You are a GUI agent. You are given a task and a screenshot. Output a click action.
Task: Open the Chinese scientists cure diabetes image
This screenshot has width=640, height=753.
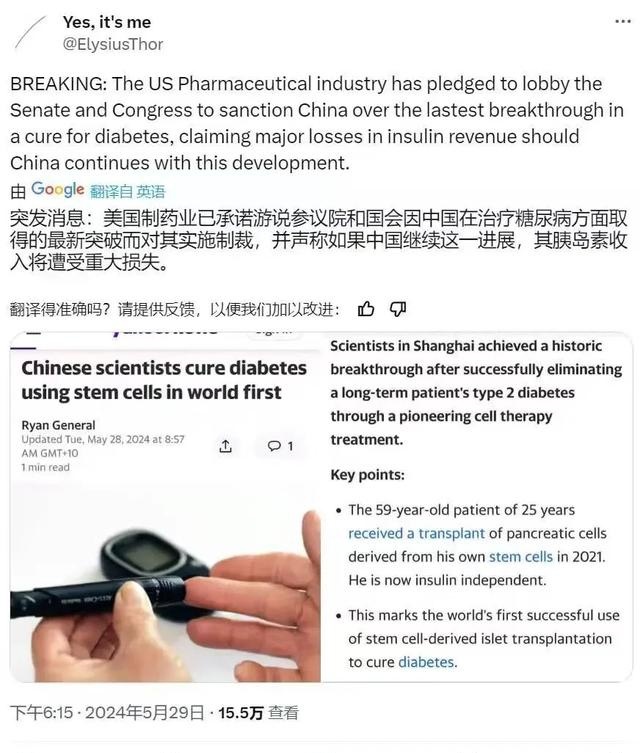(x=166, y=508)
